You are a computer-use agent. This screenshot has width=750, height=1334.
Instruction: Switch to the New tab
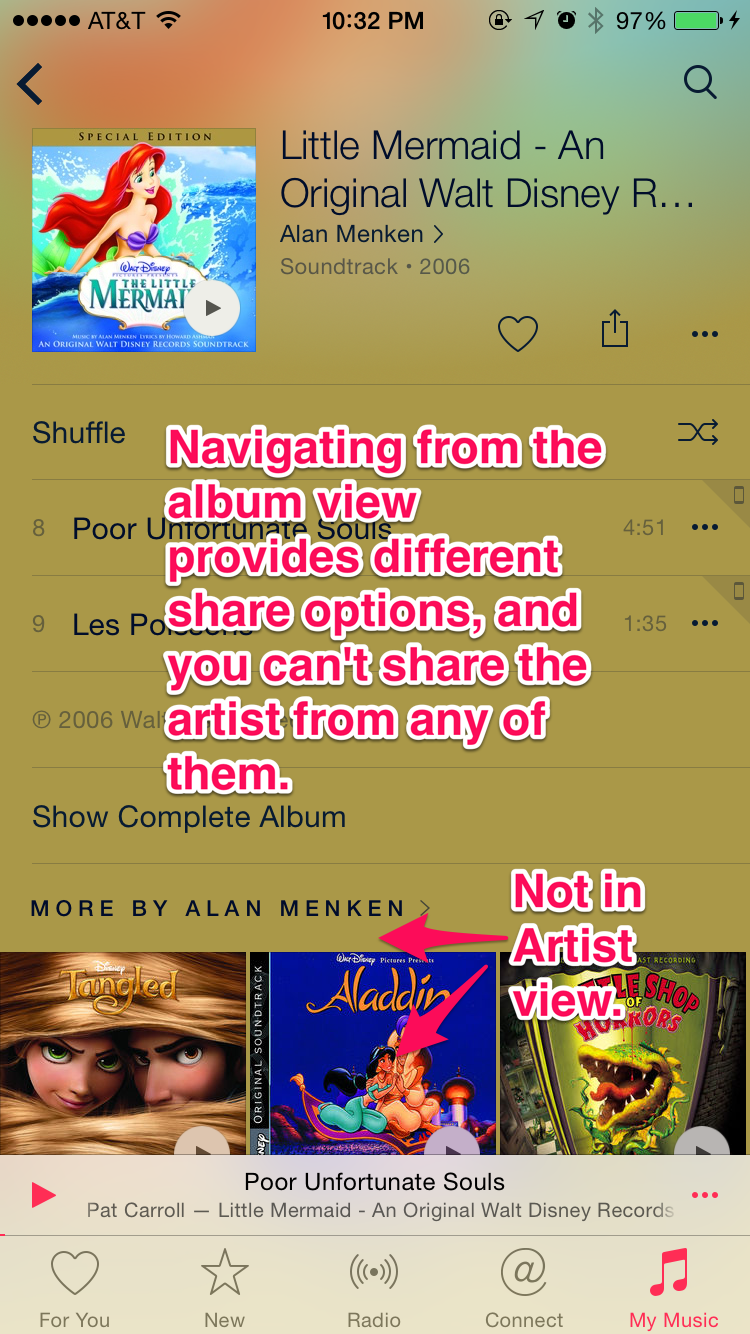click(224, 1290)
